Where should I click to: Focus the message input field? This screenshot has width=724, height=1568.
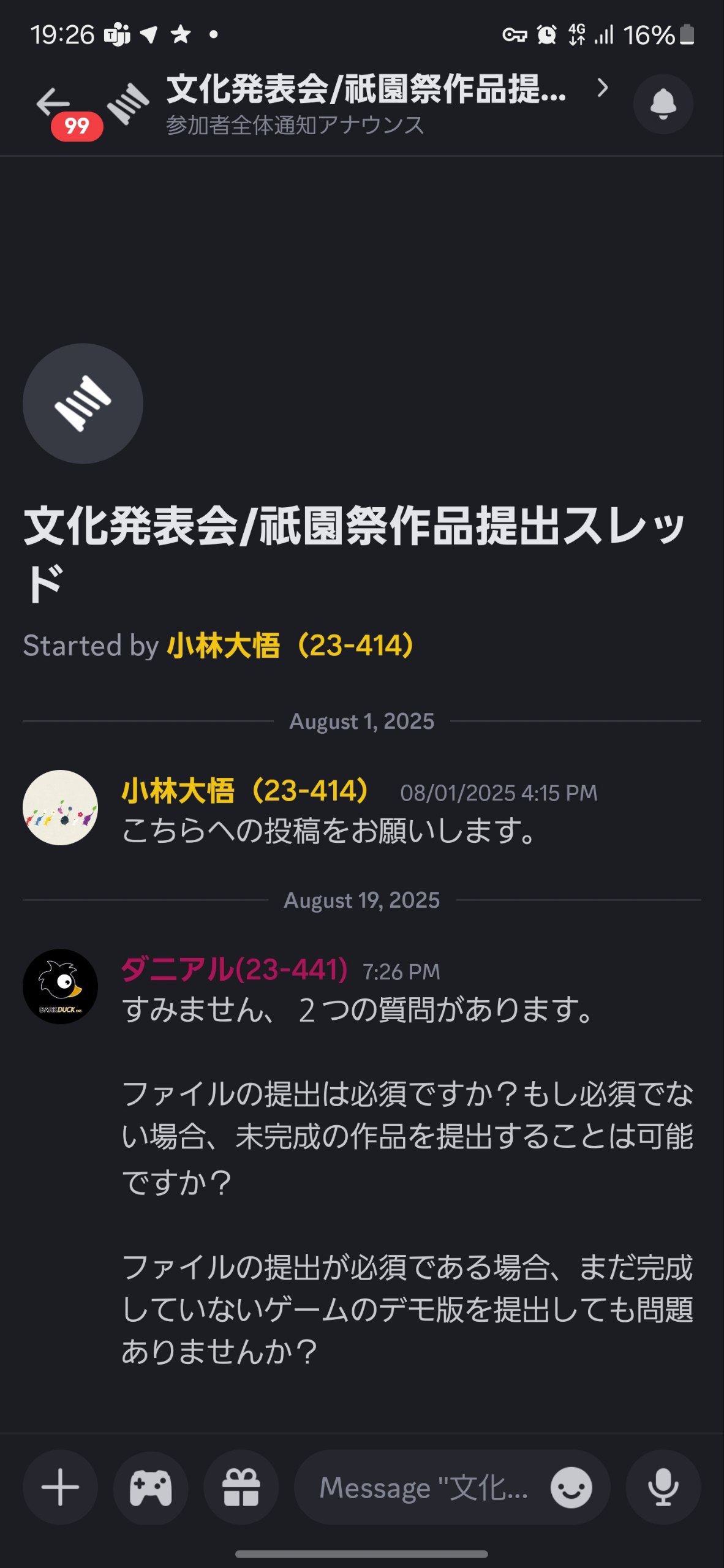click(x=423, y=1487)
